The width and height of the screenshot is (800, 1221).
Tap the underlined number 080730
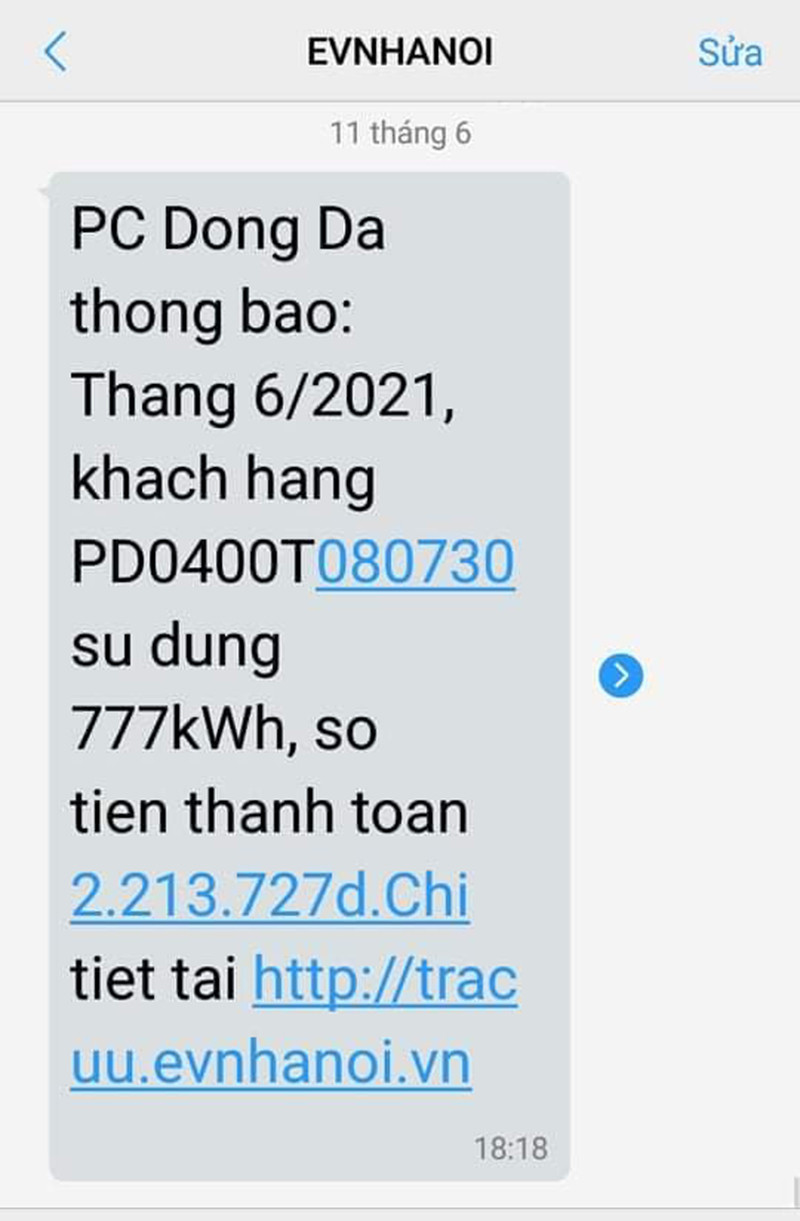[415, 561]
